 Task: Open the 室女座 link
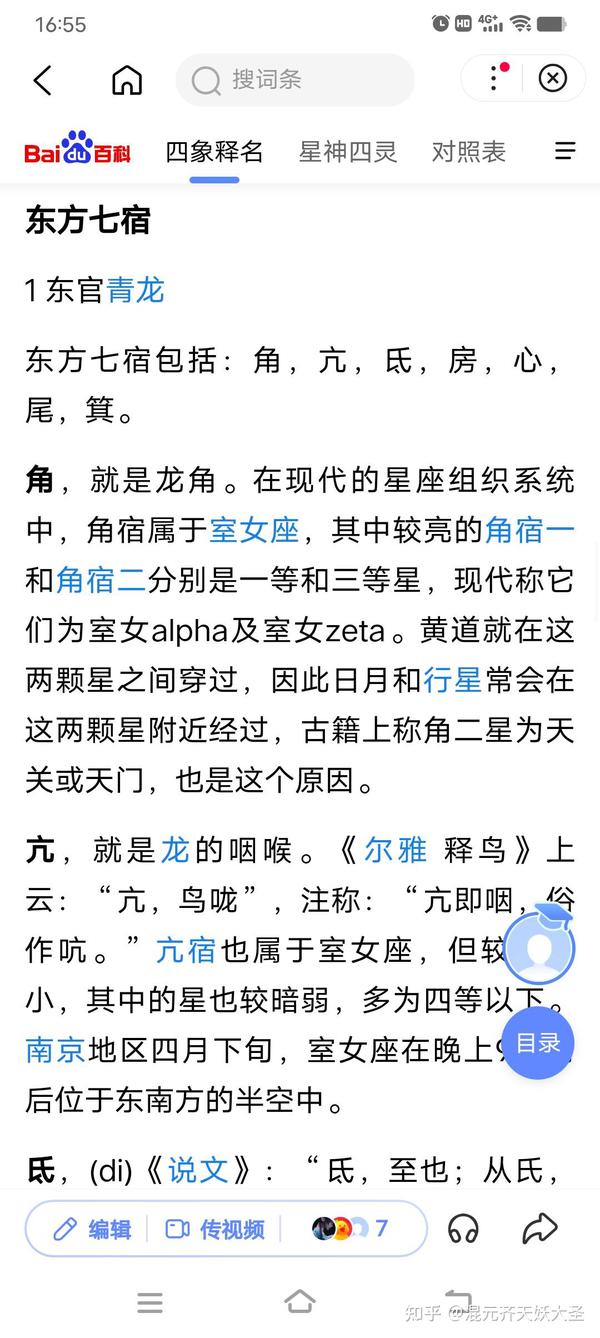pos(255,531)
